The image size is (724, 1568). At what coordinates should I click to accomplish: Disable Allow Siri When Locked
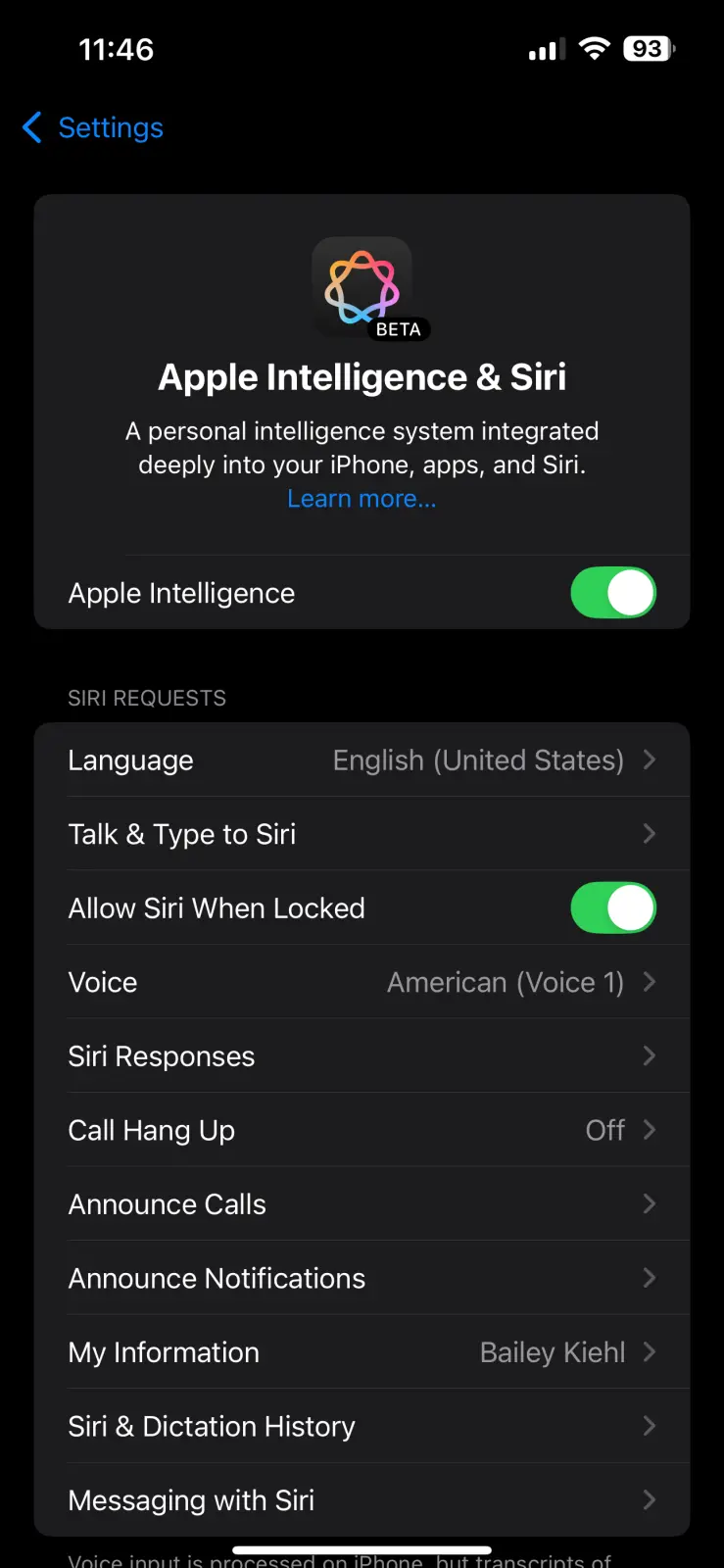click(x=612, y=908)
